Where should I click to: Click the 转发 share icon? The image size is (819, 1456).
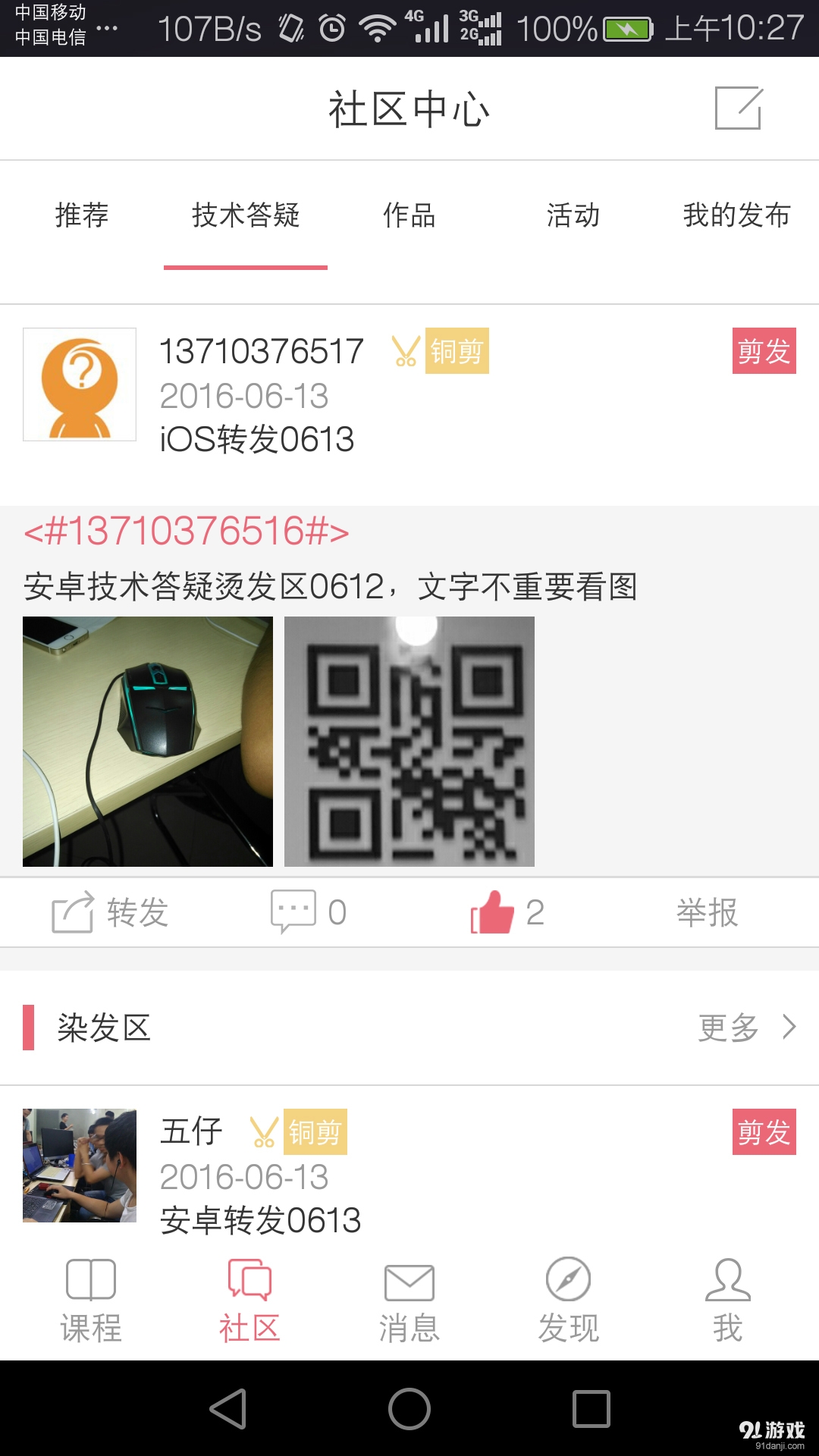[72, 912]
